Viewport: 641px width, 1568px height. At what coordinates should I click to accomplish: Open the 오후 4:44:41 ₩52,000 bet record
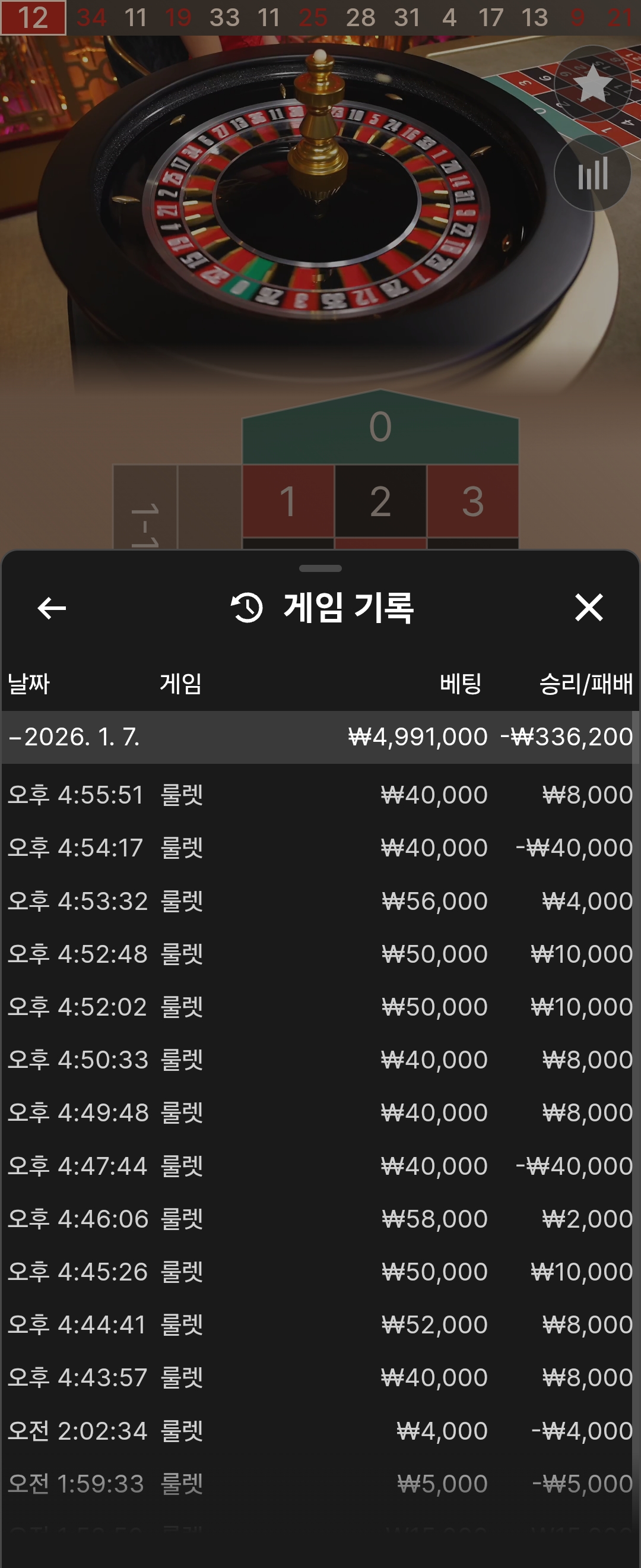[x=320, y=1324]
